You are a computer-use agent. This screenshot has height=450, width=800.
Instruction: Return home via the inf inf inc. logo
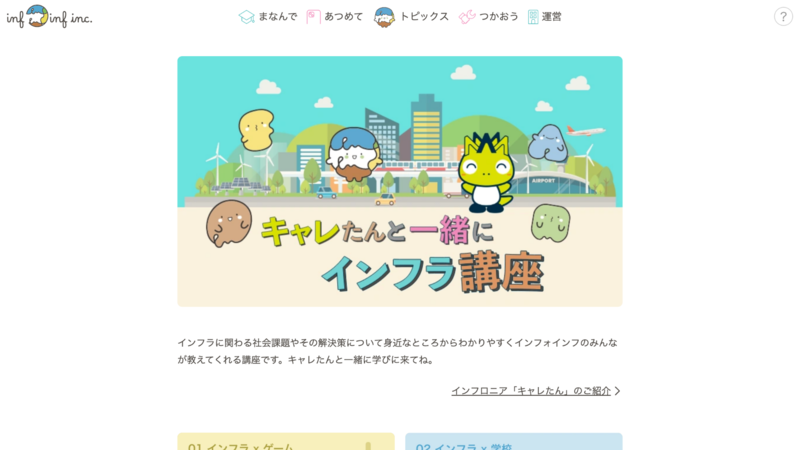click(x=49, y=17)
